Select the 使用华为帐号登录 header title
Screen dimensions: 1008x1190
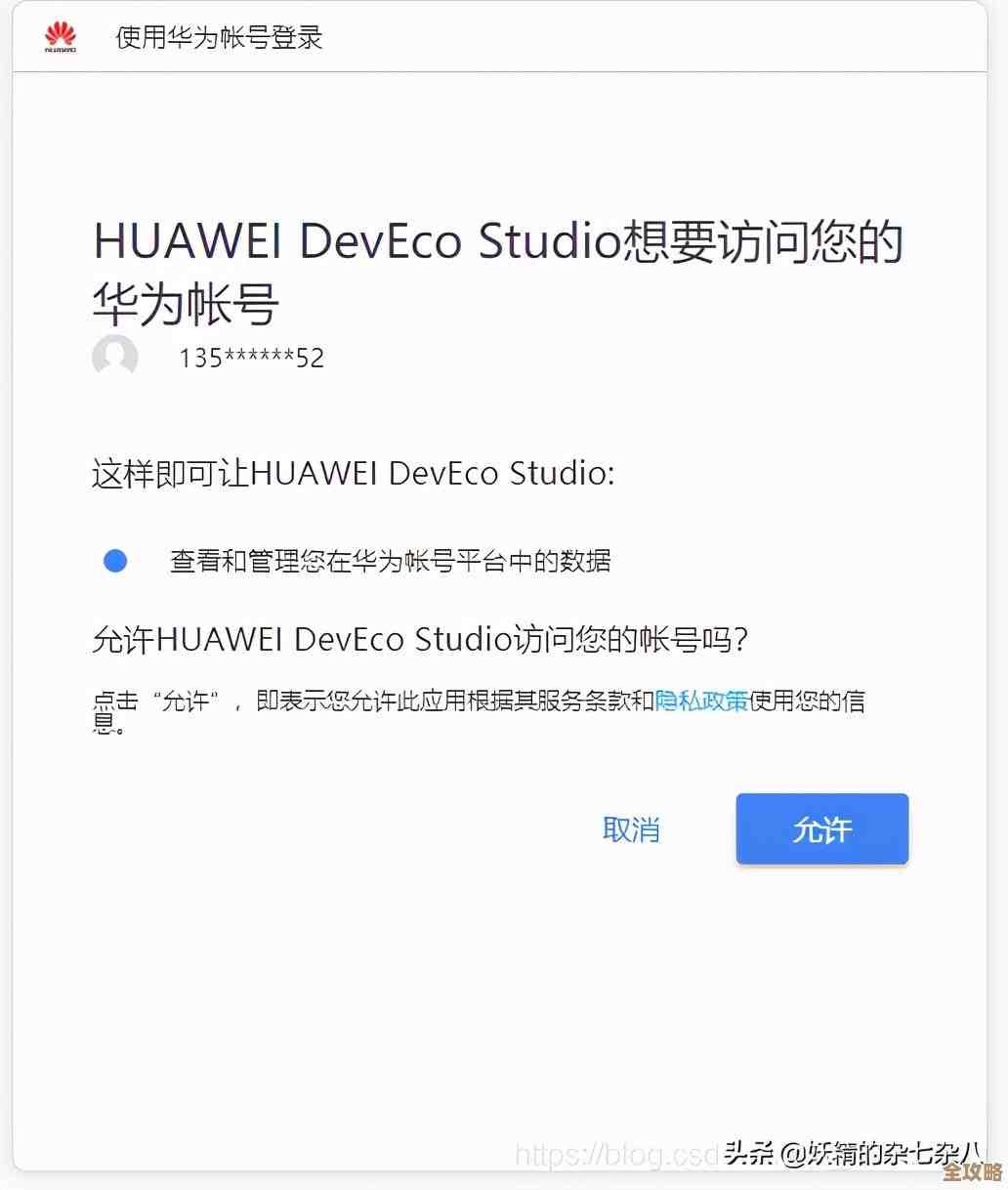(217, 39)
